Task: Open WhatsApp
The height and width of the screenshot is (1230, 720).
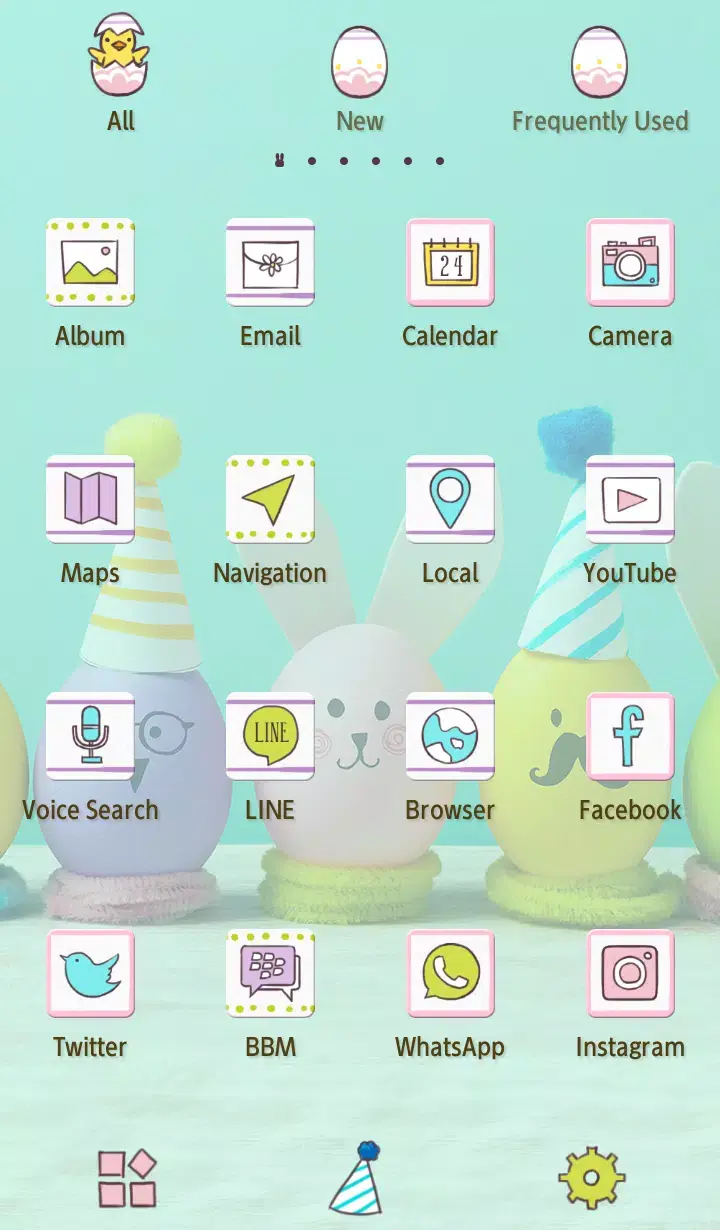Action: pos(450,974)
